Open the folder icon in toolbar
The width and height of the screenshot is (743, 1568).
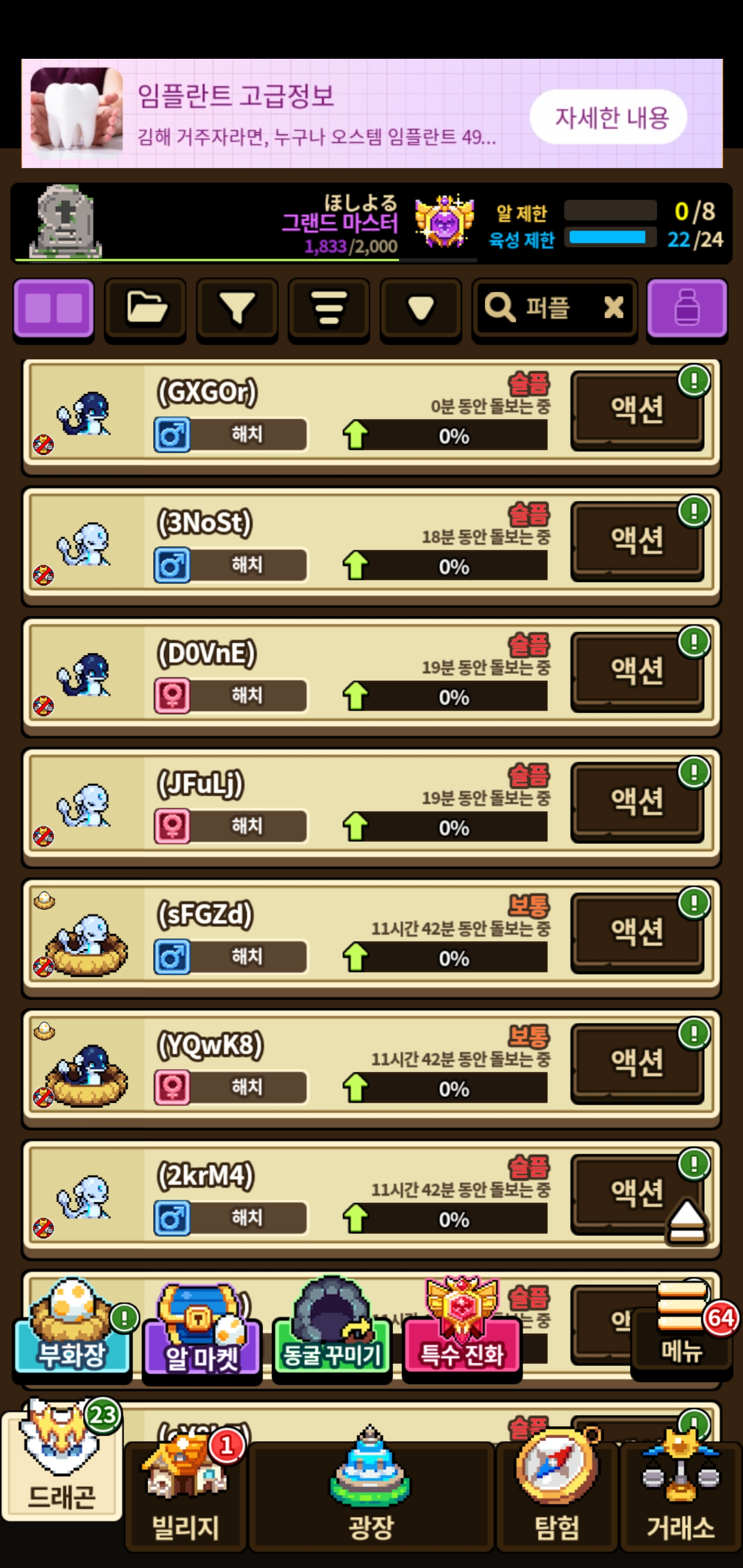[146, 308]
